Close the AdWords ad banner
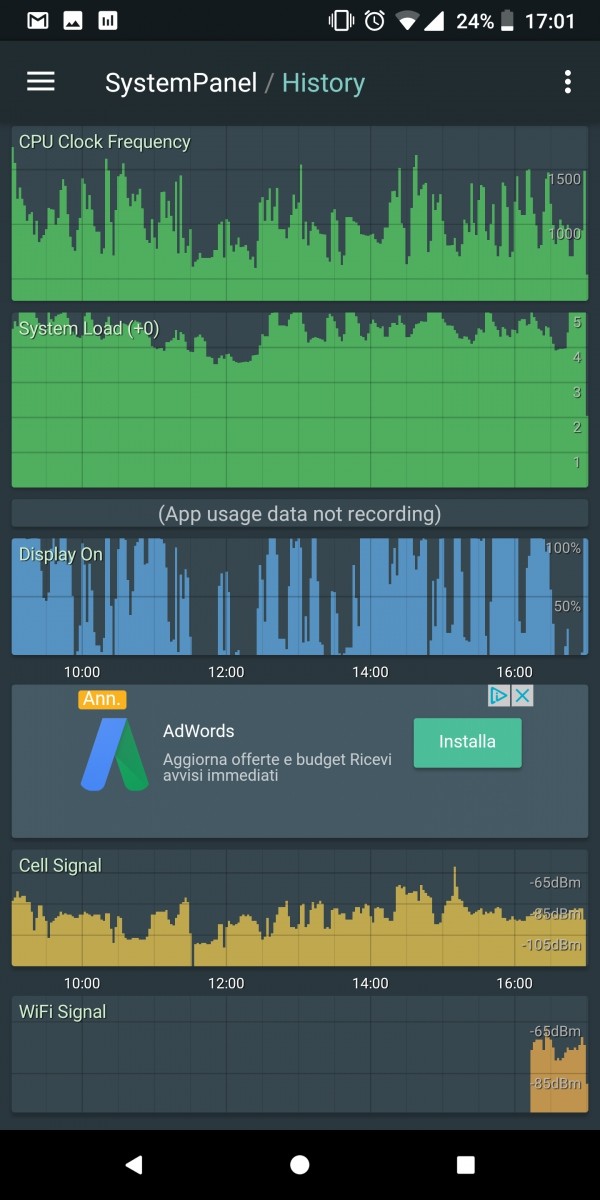 tap(522, 696)
